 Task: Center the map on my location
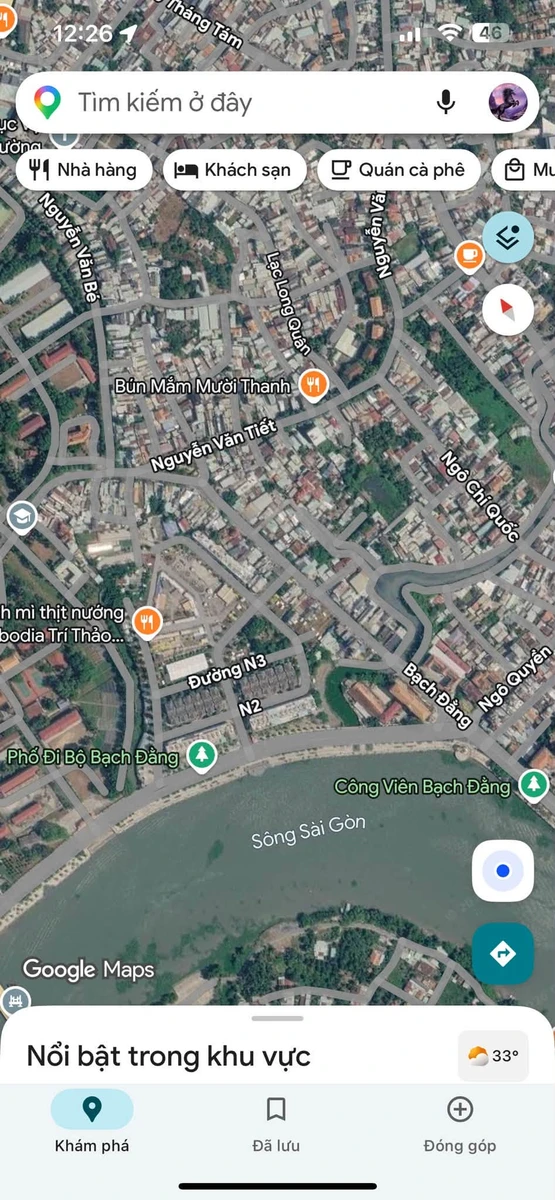(x=503, y=871)
